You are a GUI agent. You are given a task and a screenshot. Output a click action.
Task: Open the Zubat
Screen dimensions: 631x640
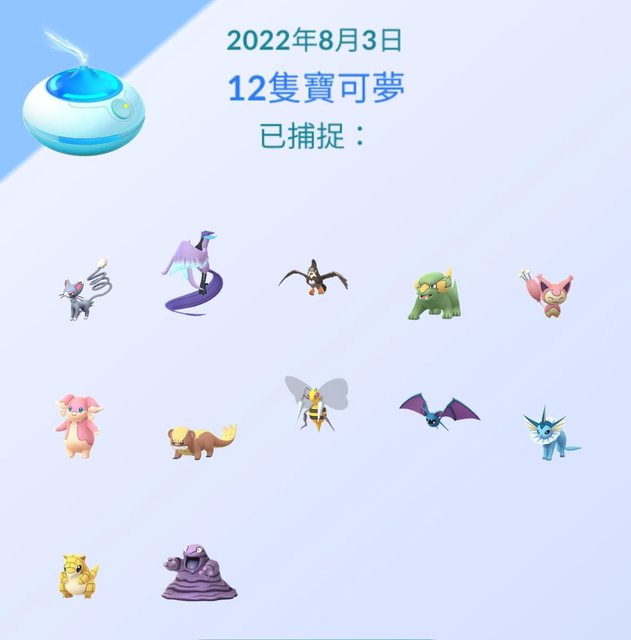click(x=438, y=410)
